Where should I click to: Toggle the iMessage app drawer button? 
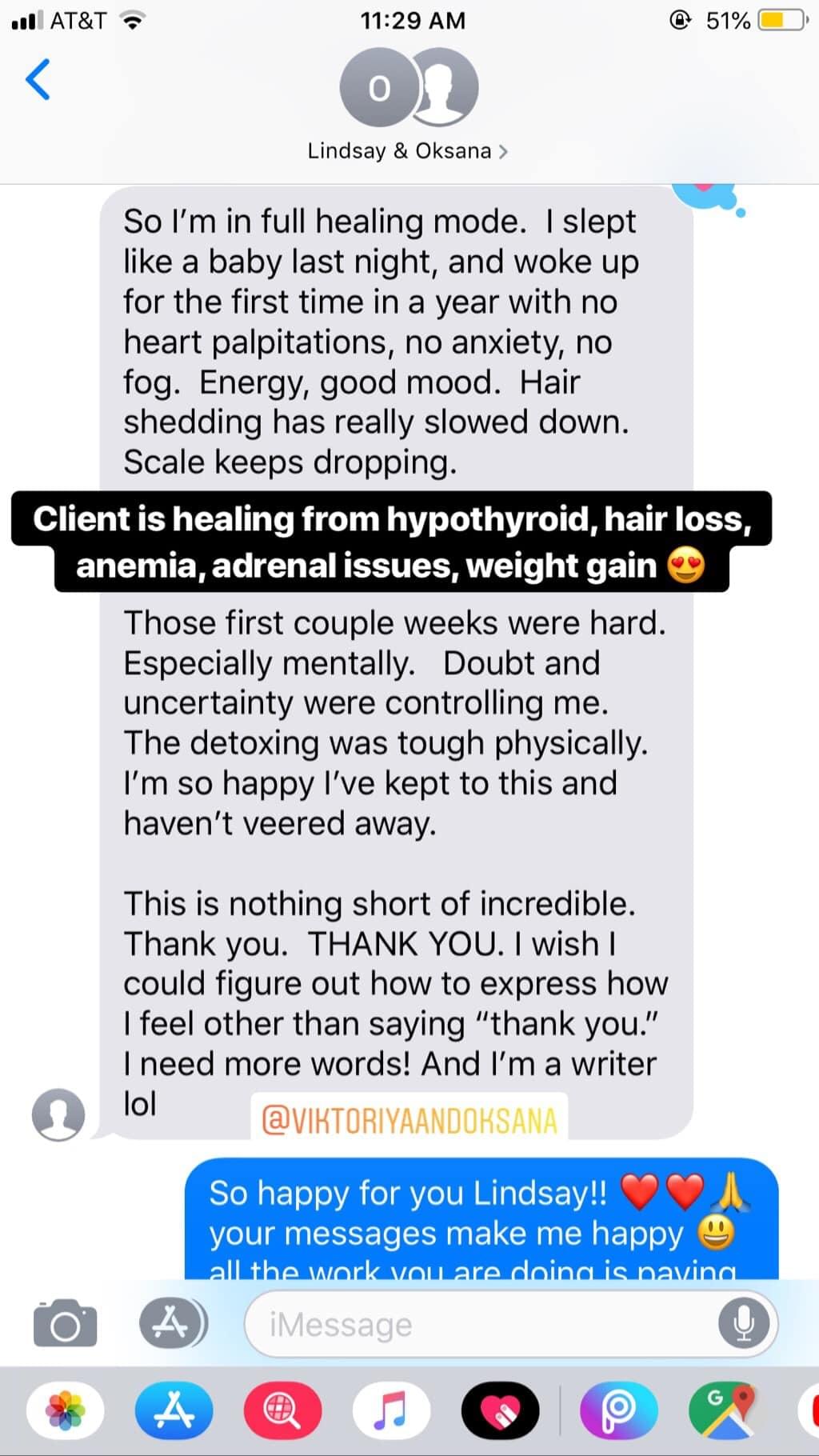coord(172,1324)
